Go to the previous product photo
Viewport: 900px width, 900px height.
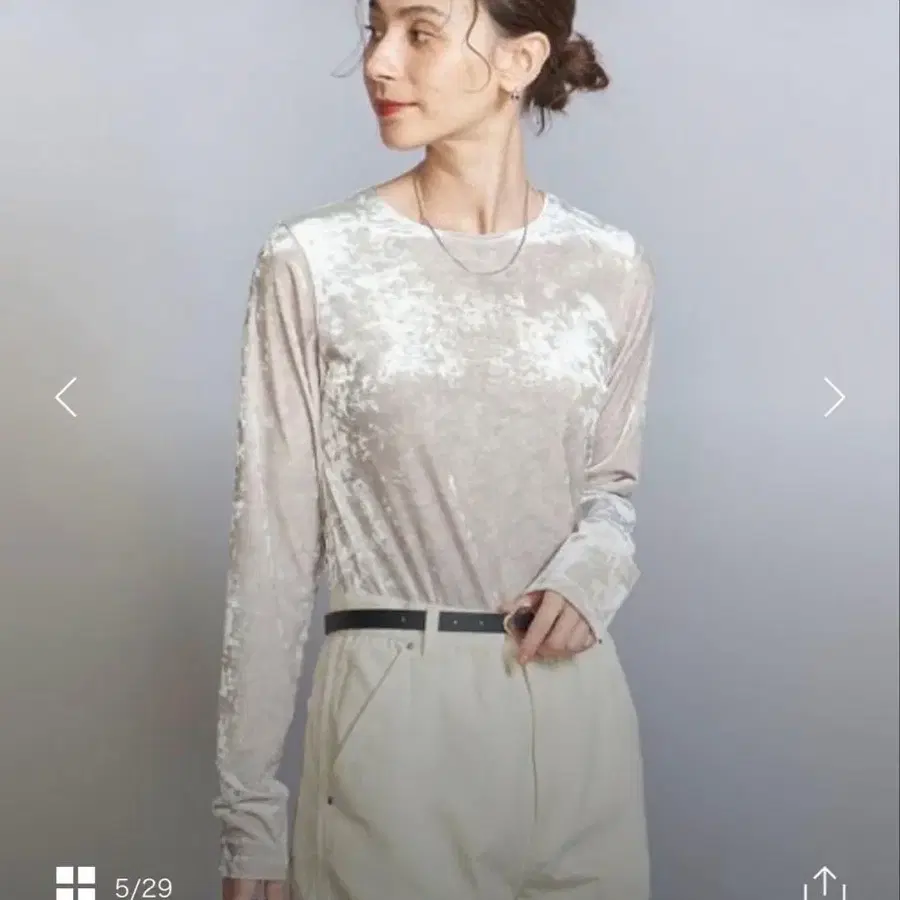[x=66, y=397]
